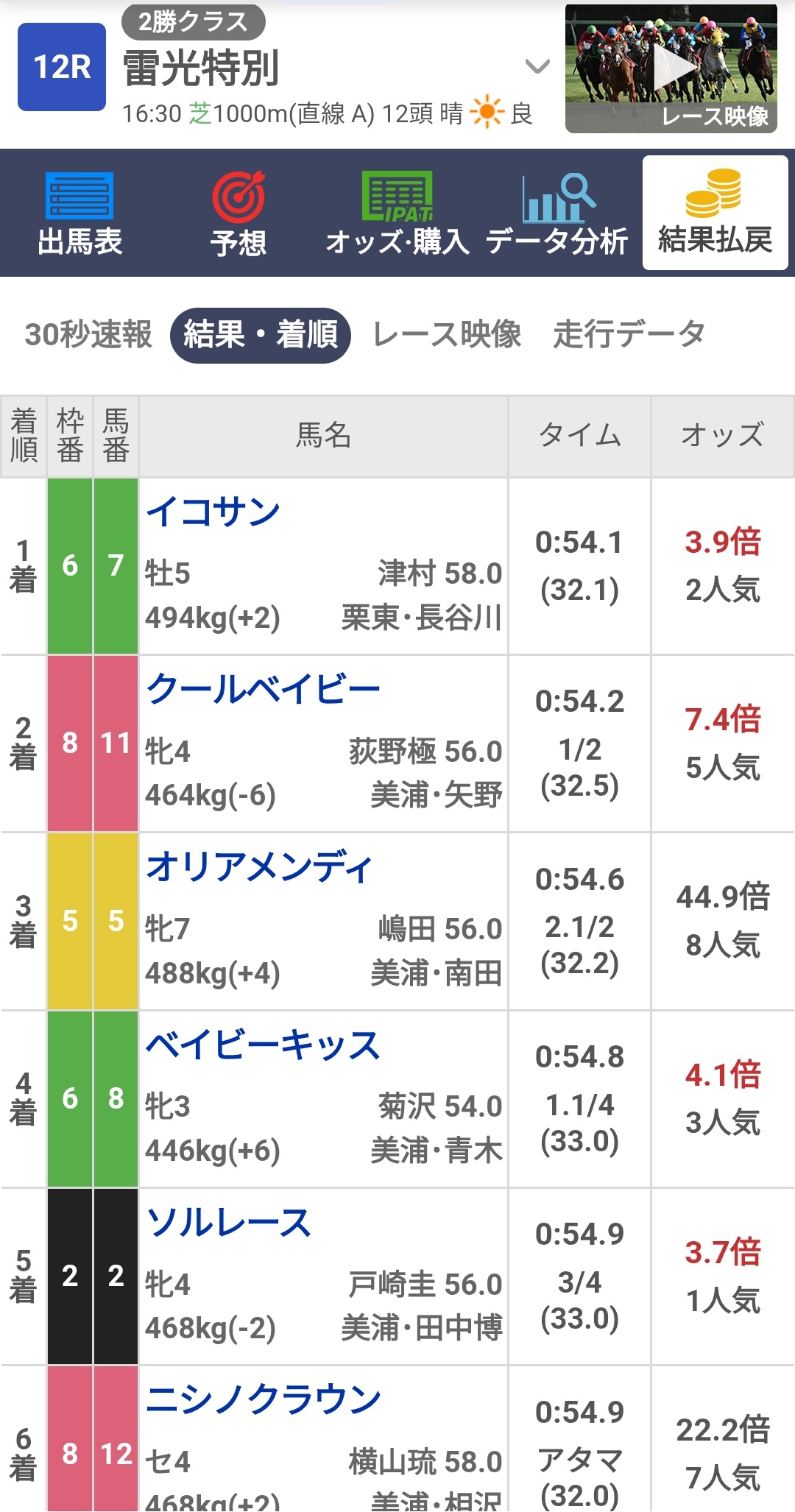Expand the 雷光特別 race details chevron

[537, 67]
